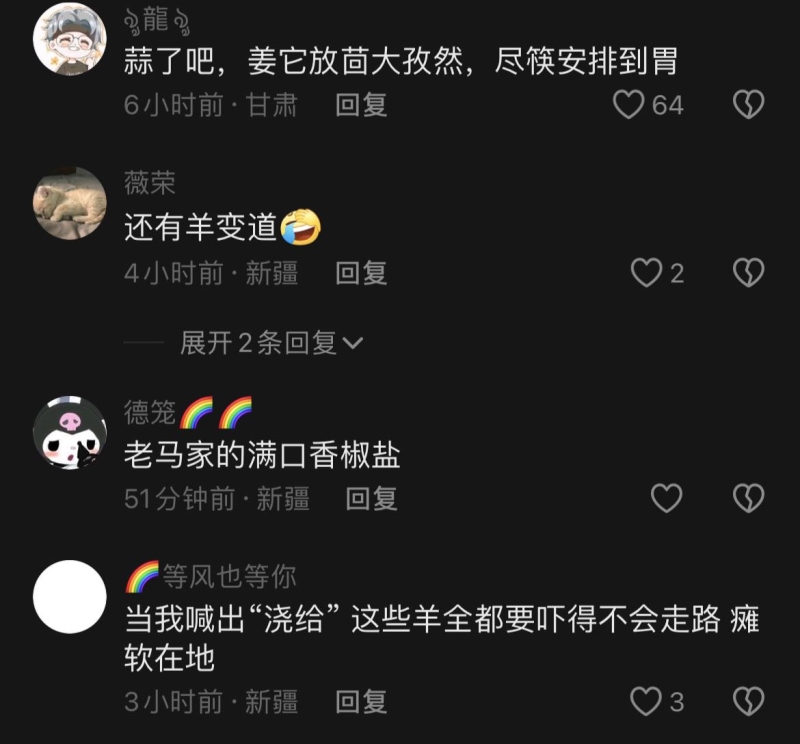The width and height of the screenshot is (800, 744).
Task: Dislike the comment by 龍
Action: coord(749,104)
